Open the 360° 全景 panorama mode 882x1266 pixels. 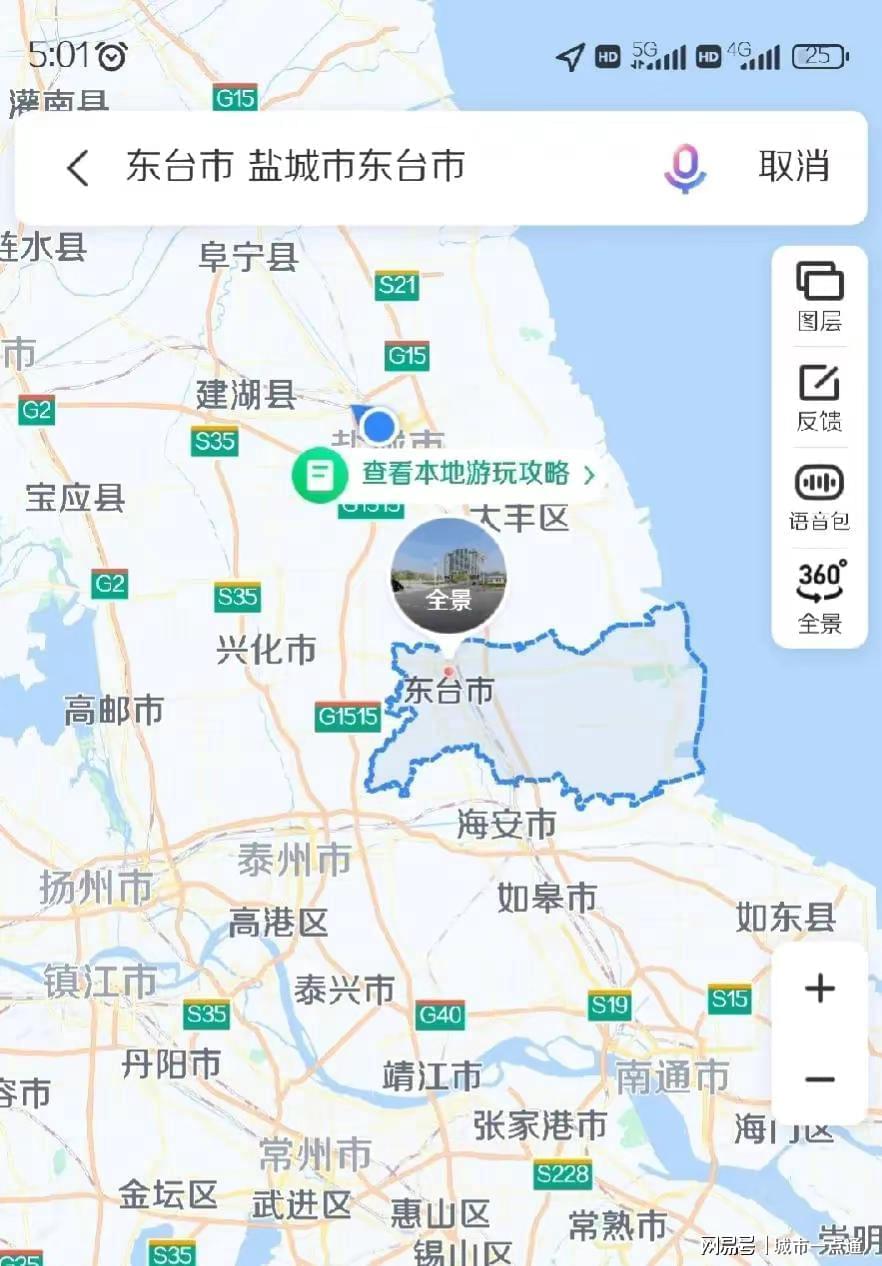click(x=819, y=598)
